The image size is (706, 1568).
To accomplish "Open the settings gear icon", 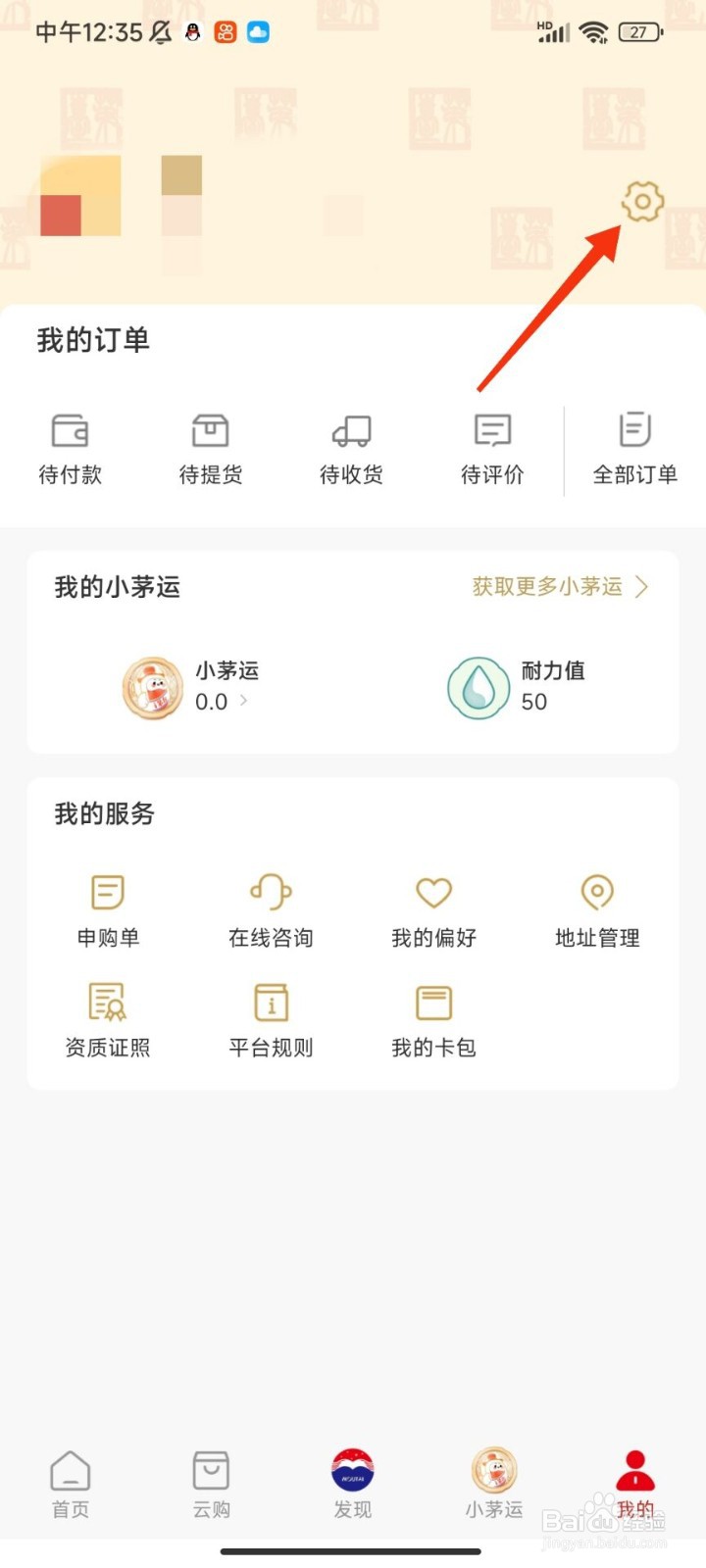I will (642, 202).
